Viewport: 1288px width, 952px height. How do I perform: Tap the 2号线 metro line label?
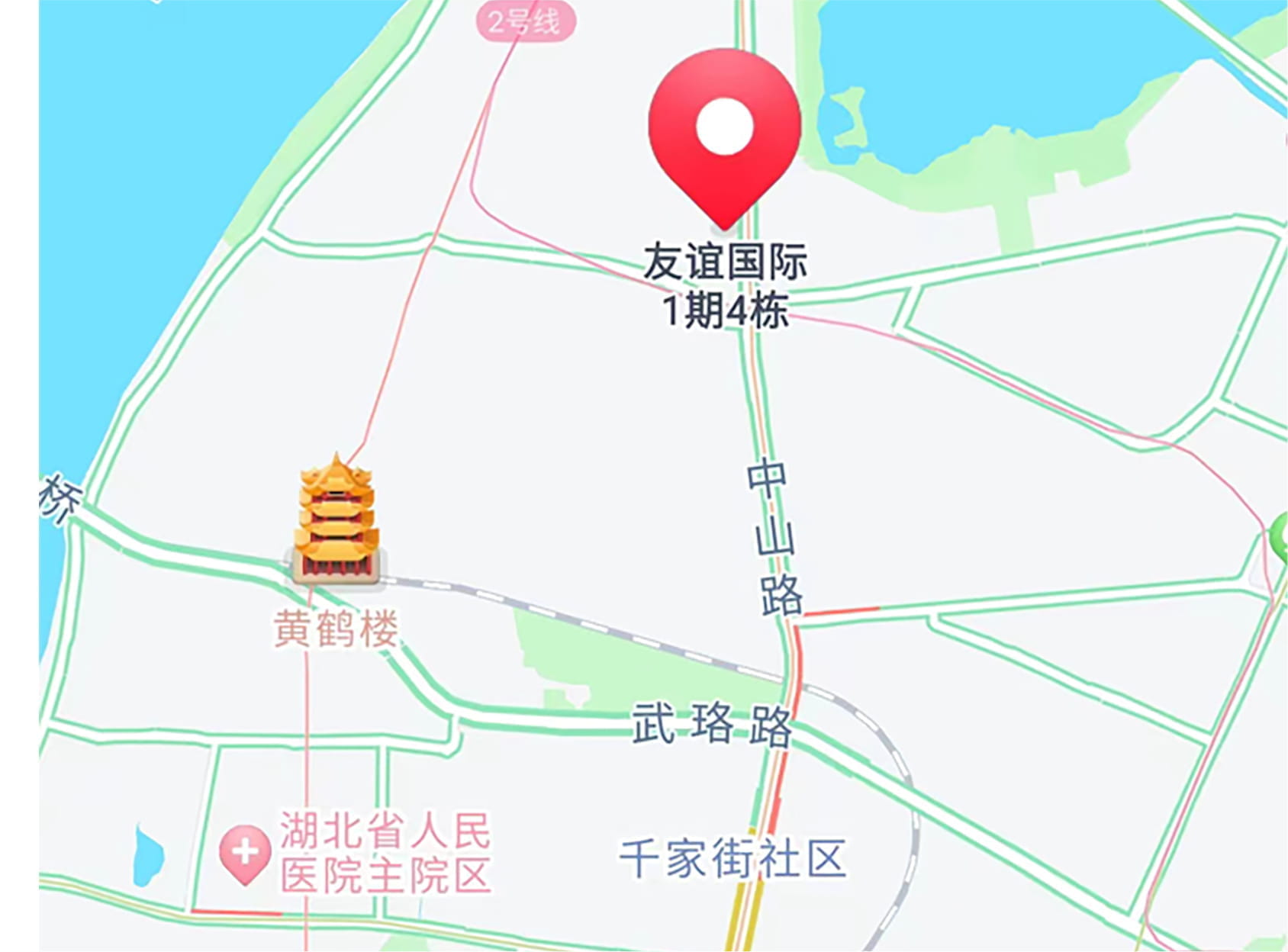(x=526, y=21)
